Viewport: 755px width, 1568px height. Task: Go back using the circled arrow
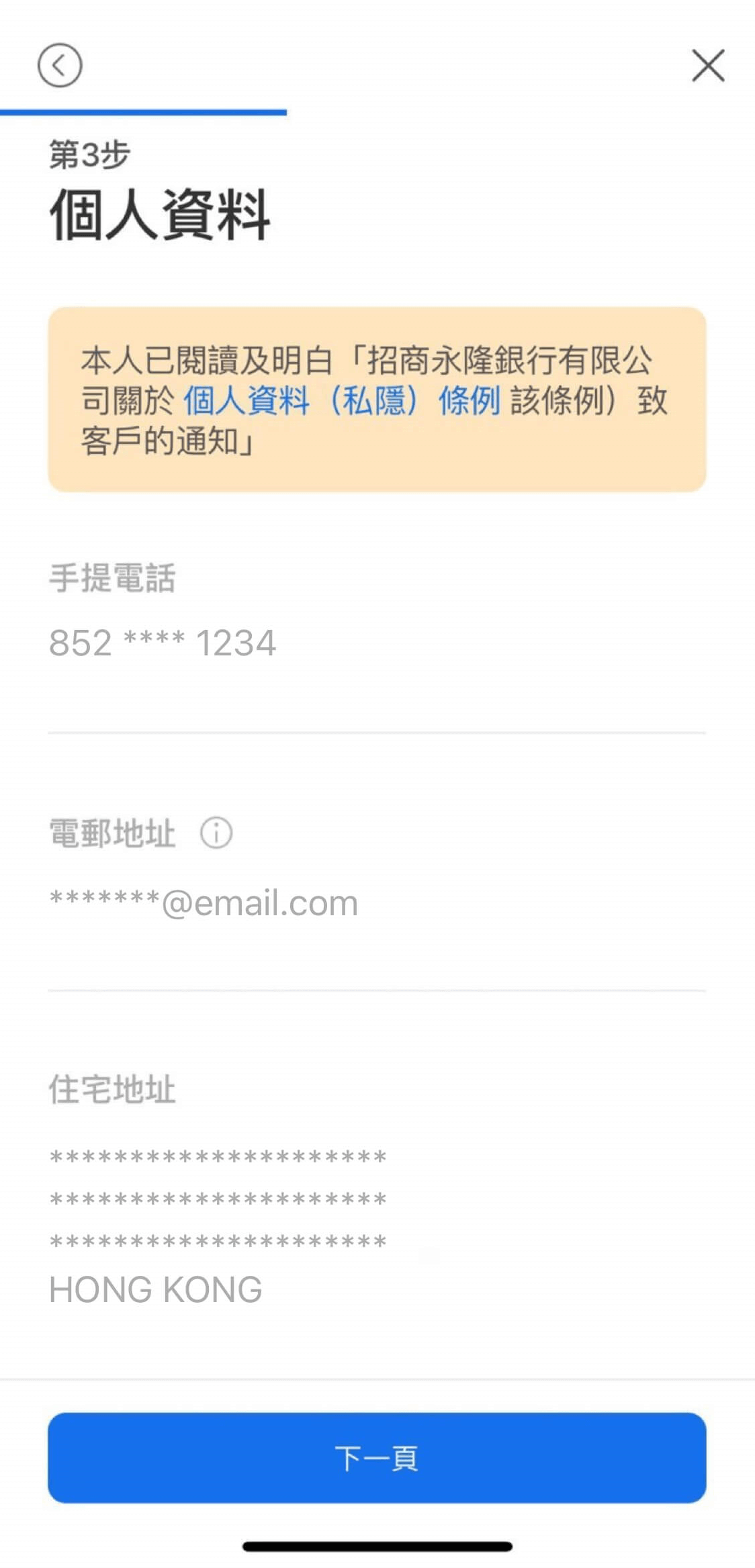pos(60,65)
